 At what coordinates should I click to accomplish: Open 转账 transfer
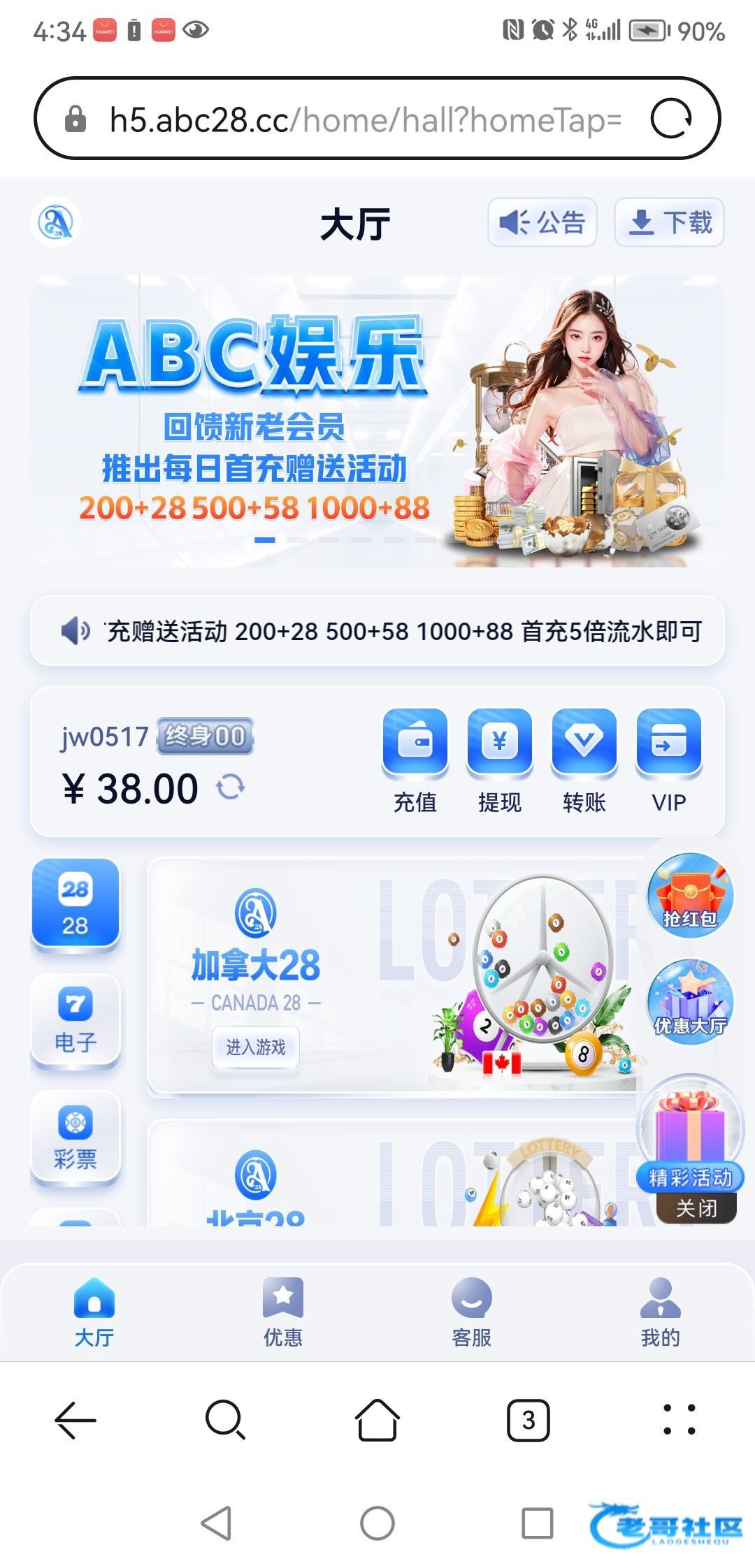(584, 762)
